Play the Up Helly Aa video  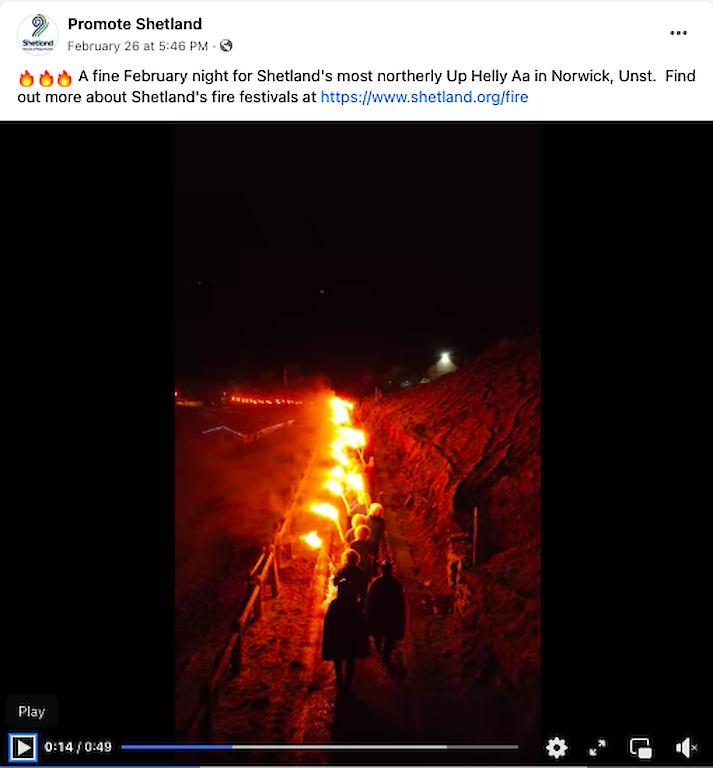point(23,747)
